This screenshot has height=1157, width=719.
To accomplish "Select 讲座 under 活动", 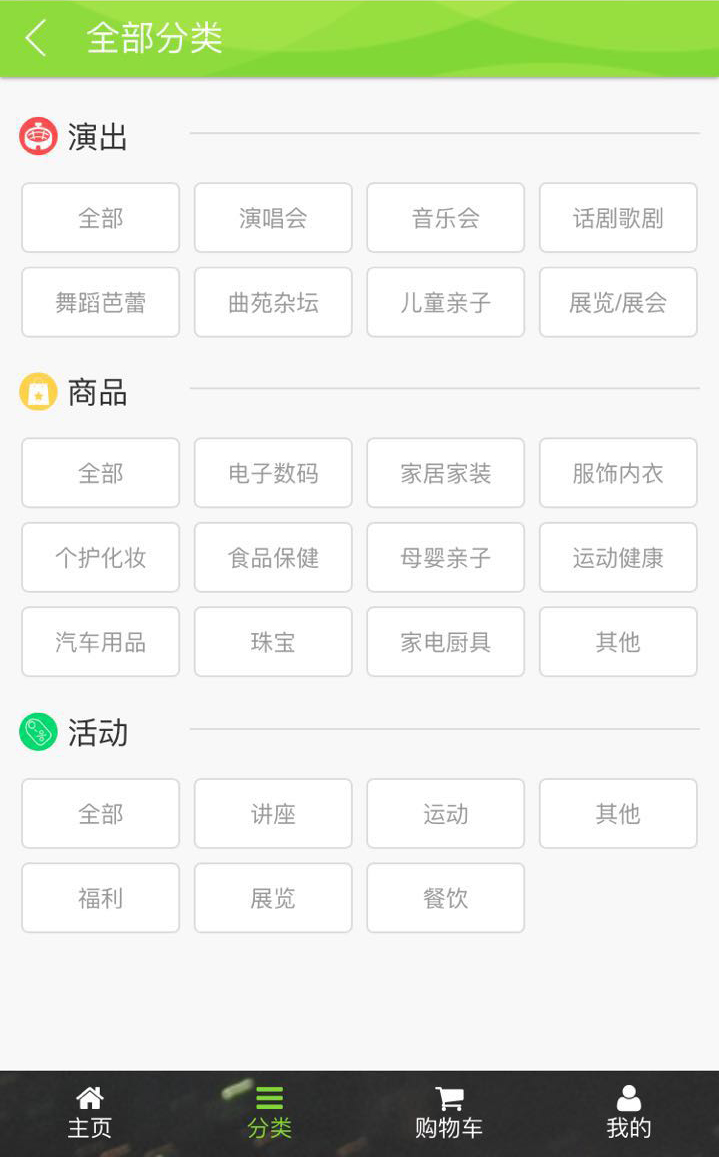I will (273, 814).
